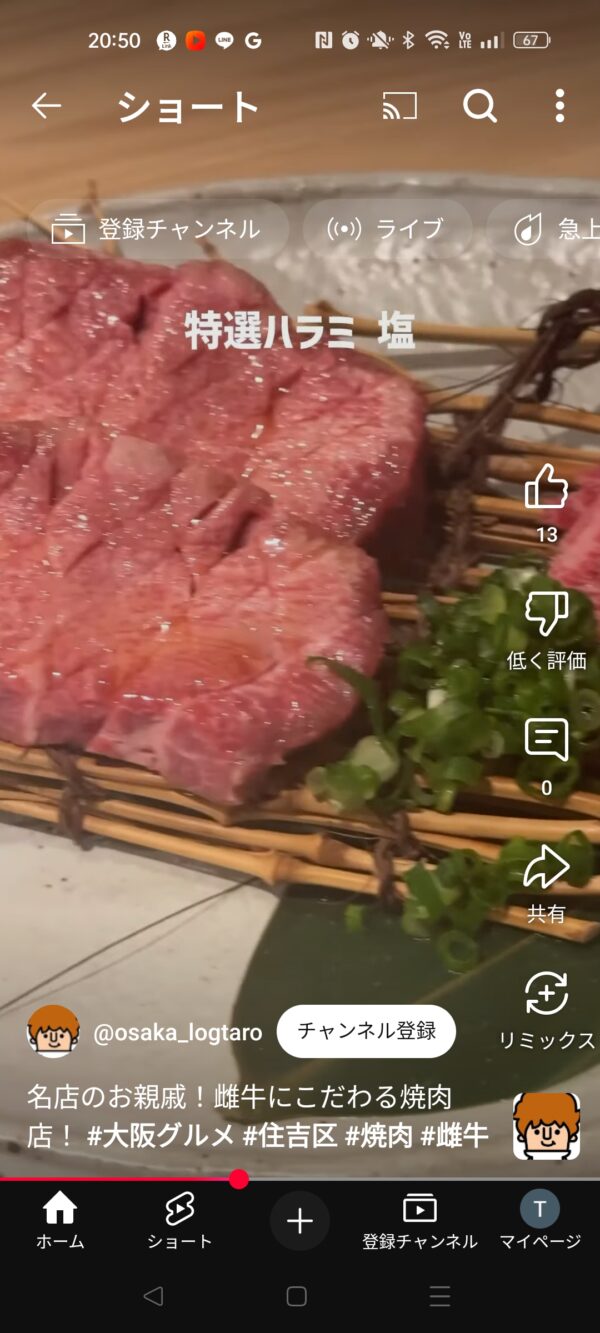Screen dimensions: 600x1333
Task: Go back using the top-left arrow
Action: point(46,106)
